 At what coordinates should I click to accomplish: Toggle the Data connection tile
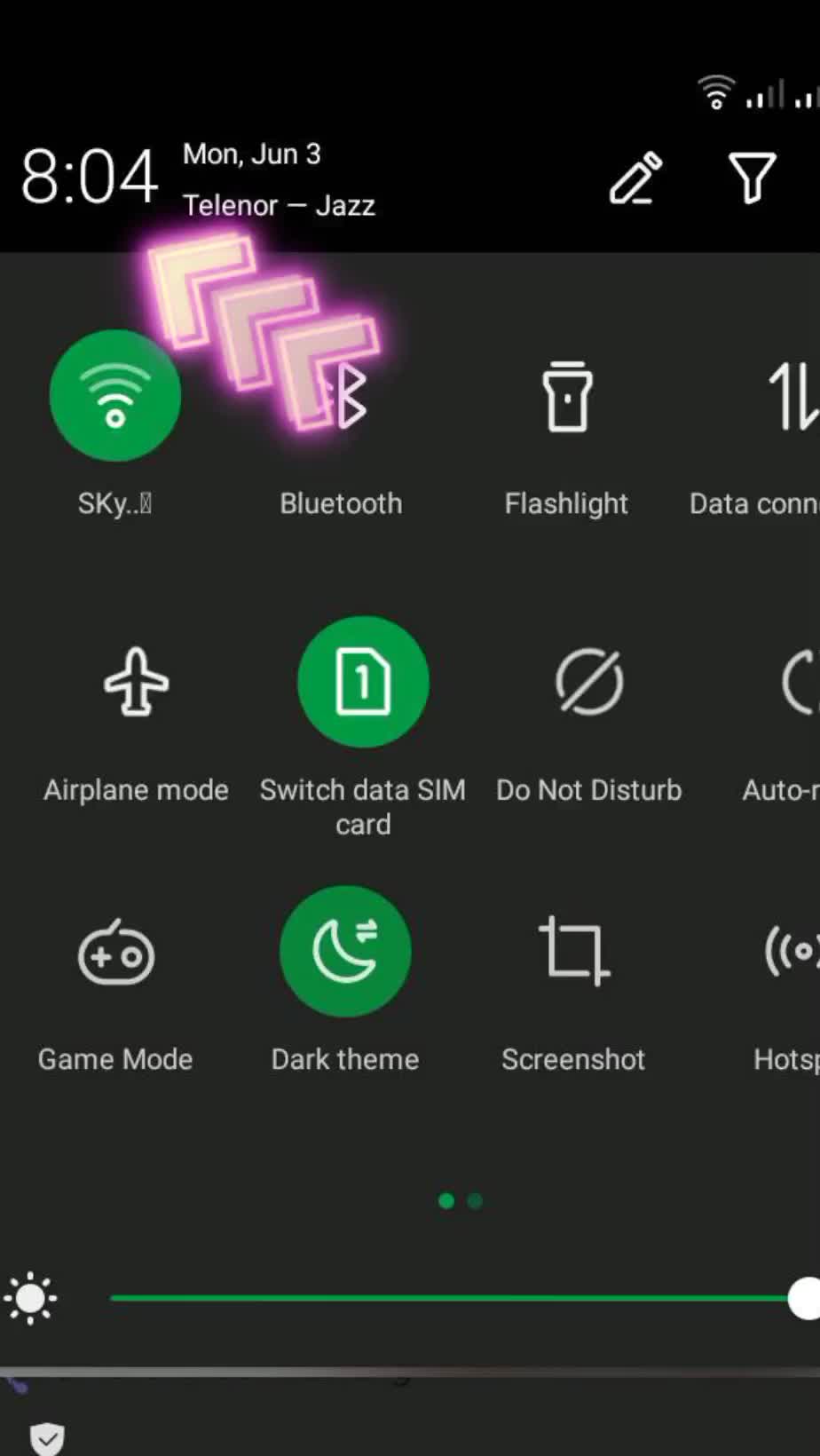(792, 397)
